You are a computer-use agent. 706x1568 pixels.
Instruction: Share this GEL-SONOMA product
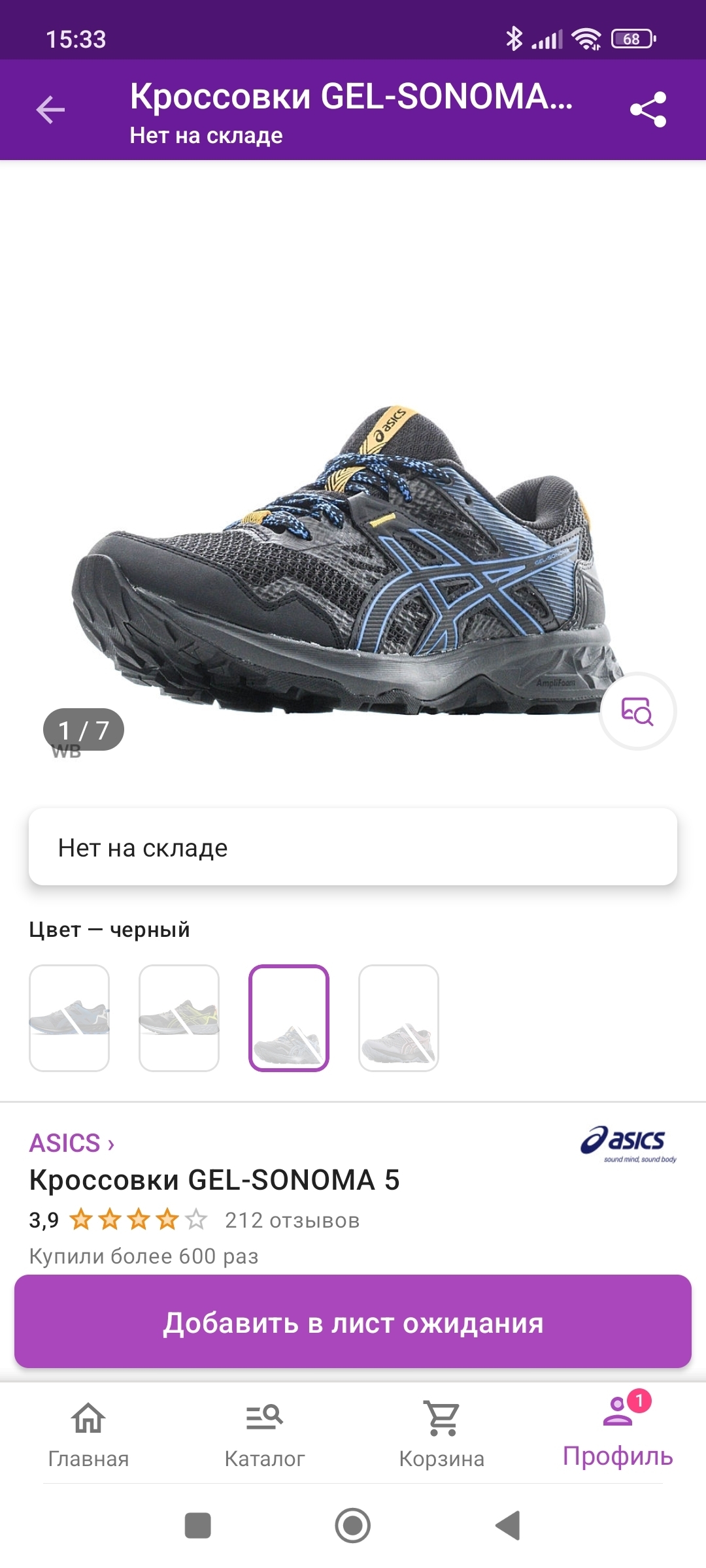pyautogui.click(x=648, y=109)
